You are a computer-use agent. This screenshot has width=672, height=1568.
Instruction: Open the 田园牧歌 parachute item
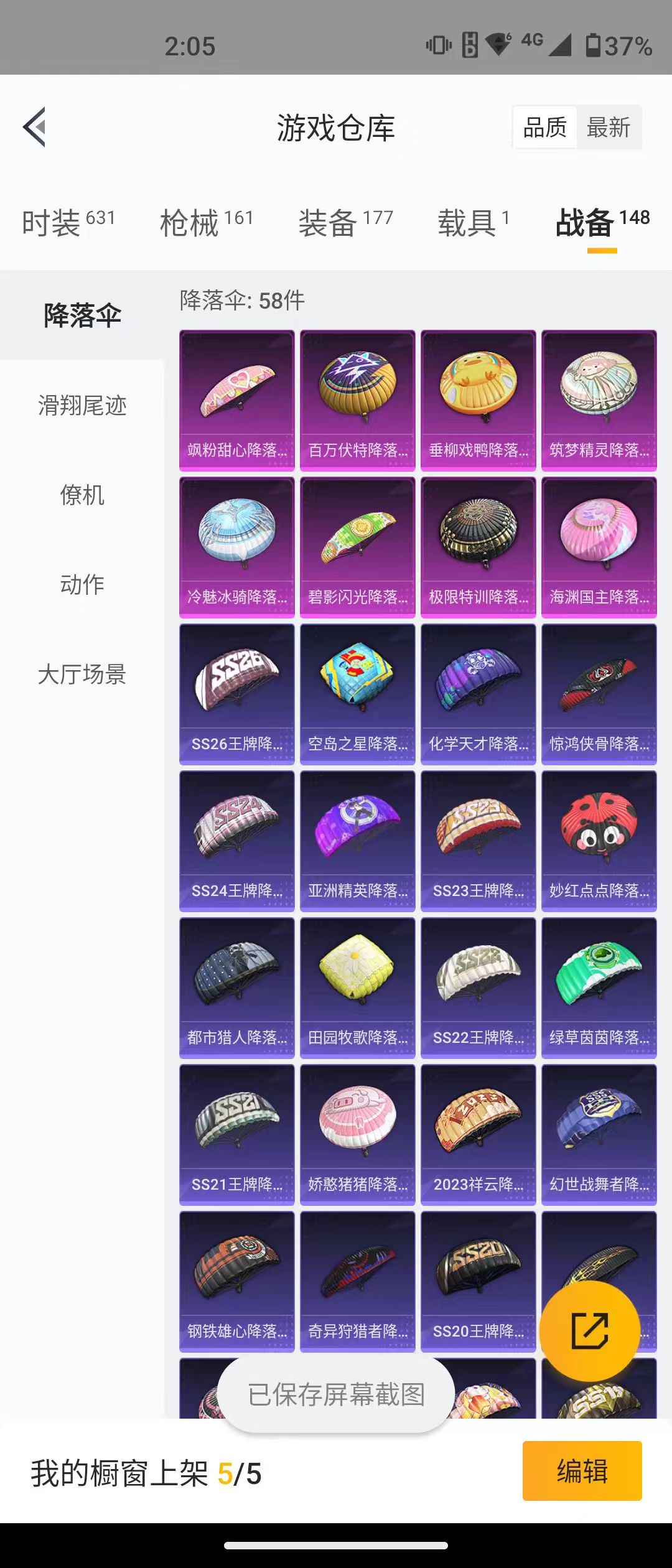tap(357, 987)
